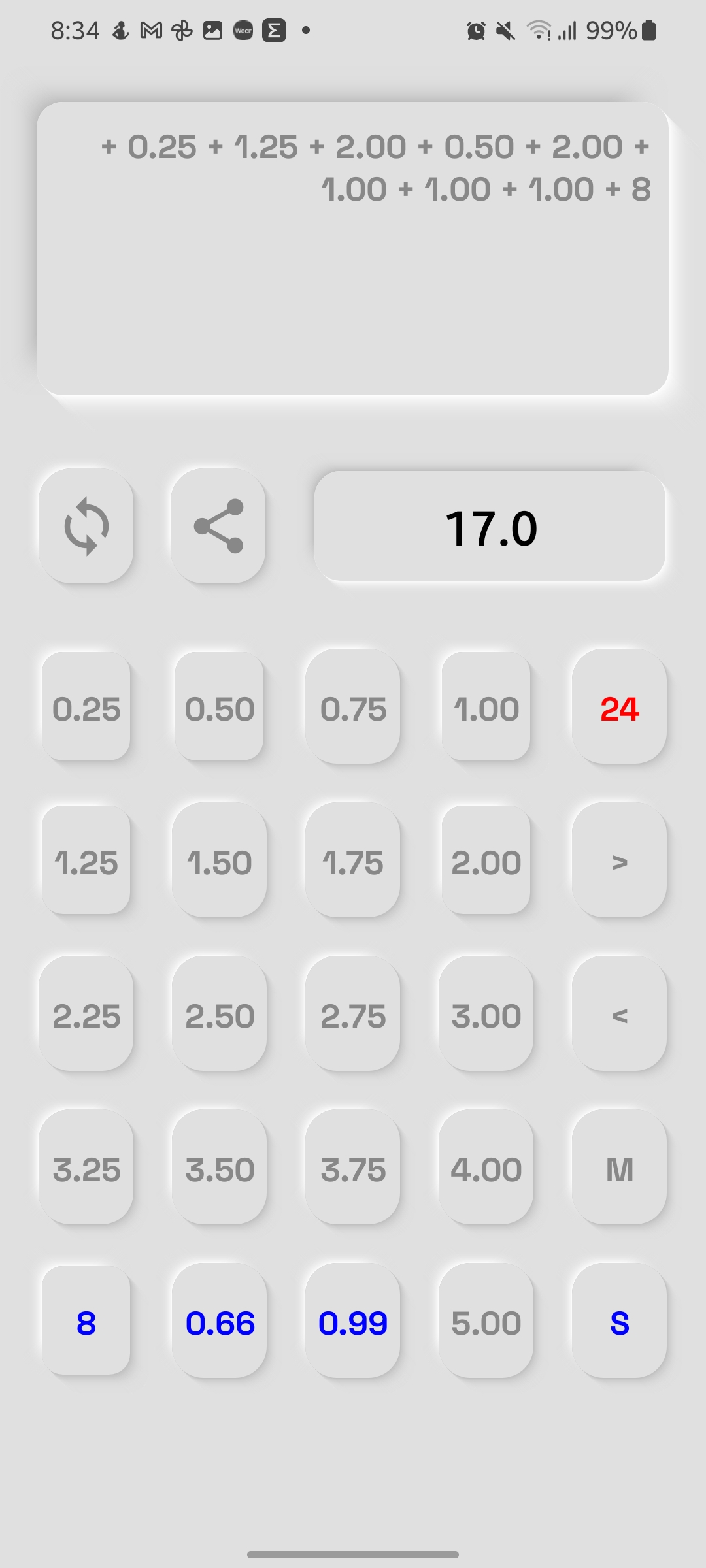Share the calculation total
The image size is (706, 1568).
click(x=218, y=526)
